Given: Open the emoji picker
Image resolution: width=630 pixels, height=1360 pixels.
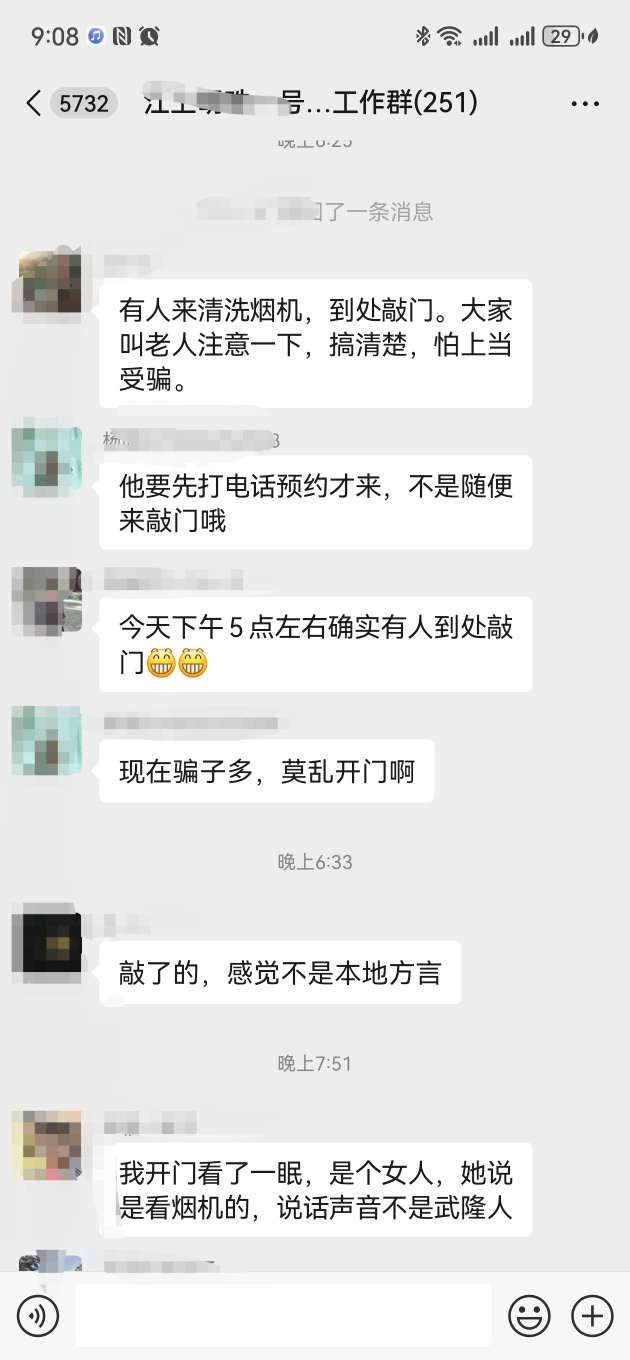Looking at the screenshot, I should [529, 1315].
